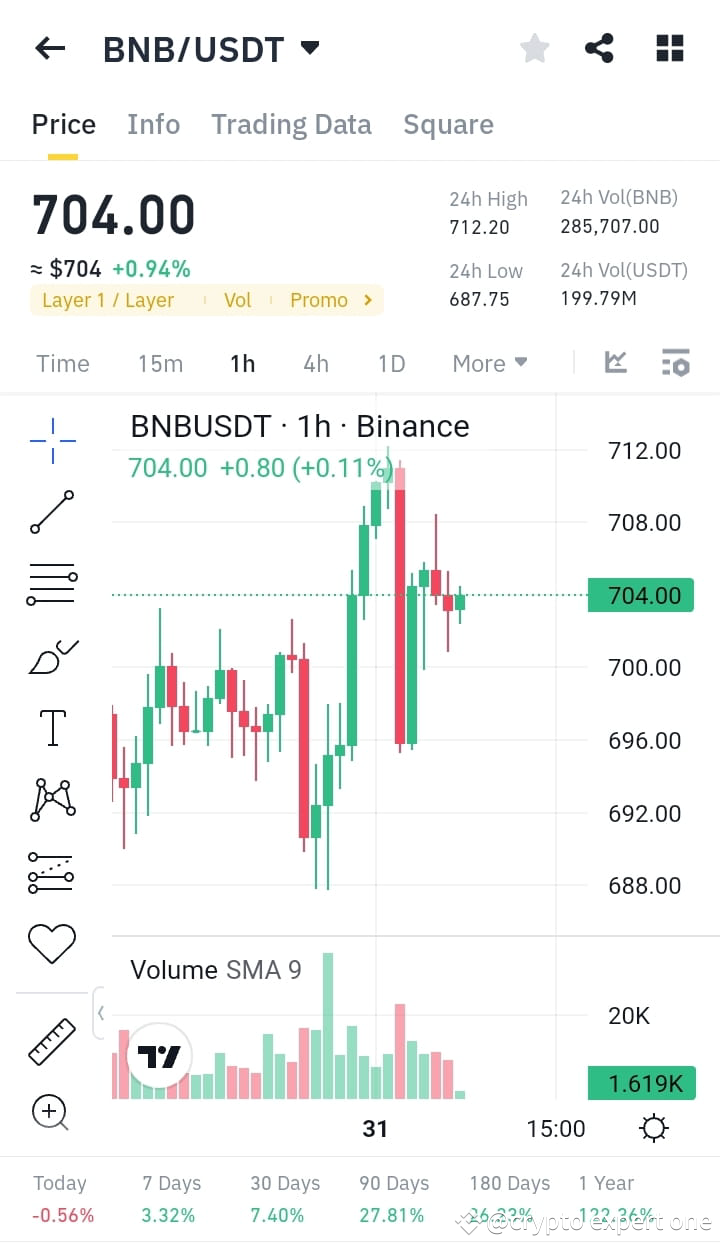This screenshot has width=720, height=1244.
Task: Open the XABCD pattern tool
Action: pyautogui.click(x=52, y=797)
